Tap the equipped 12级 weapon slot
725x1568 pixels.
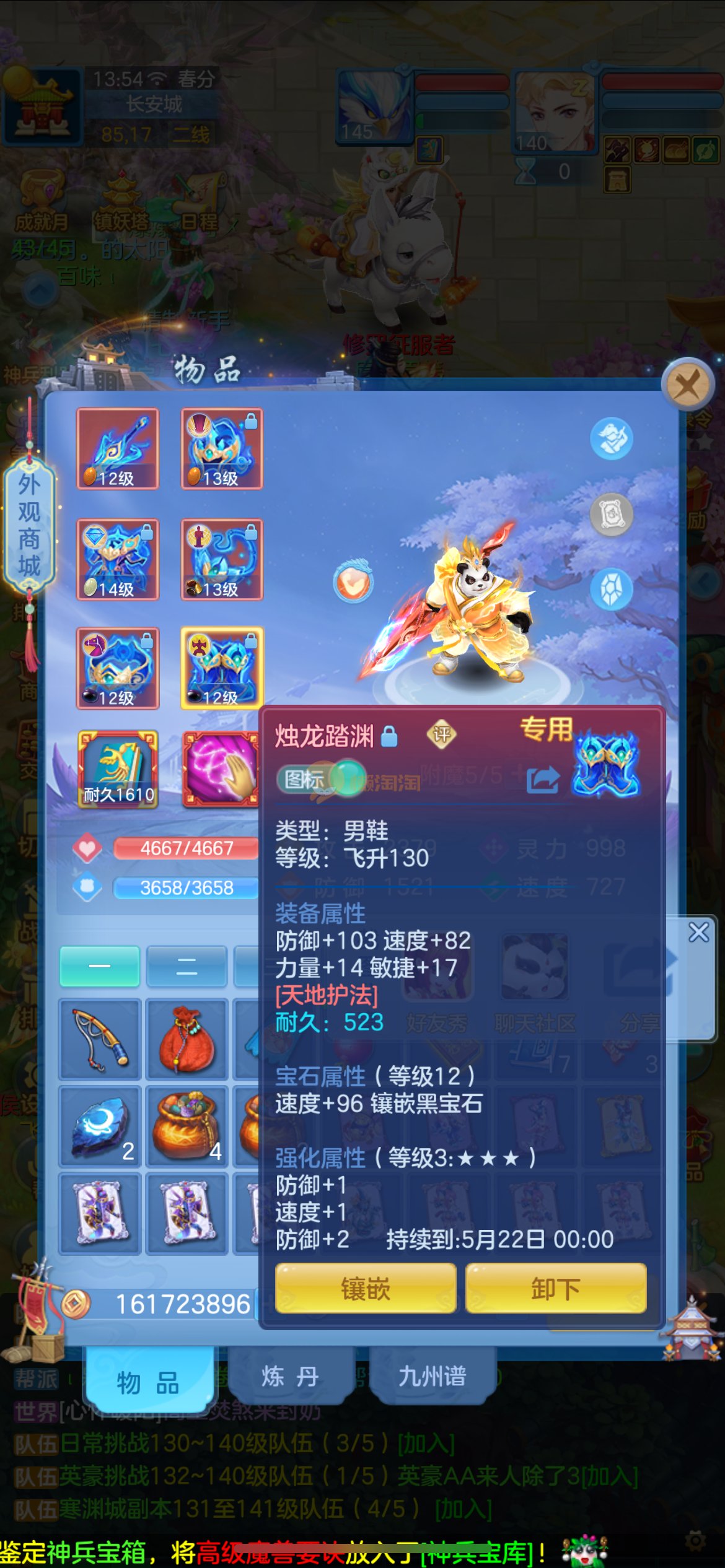pyautogui.click(x=117, y=448)
